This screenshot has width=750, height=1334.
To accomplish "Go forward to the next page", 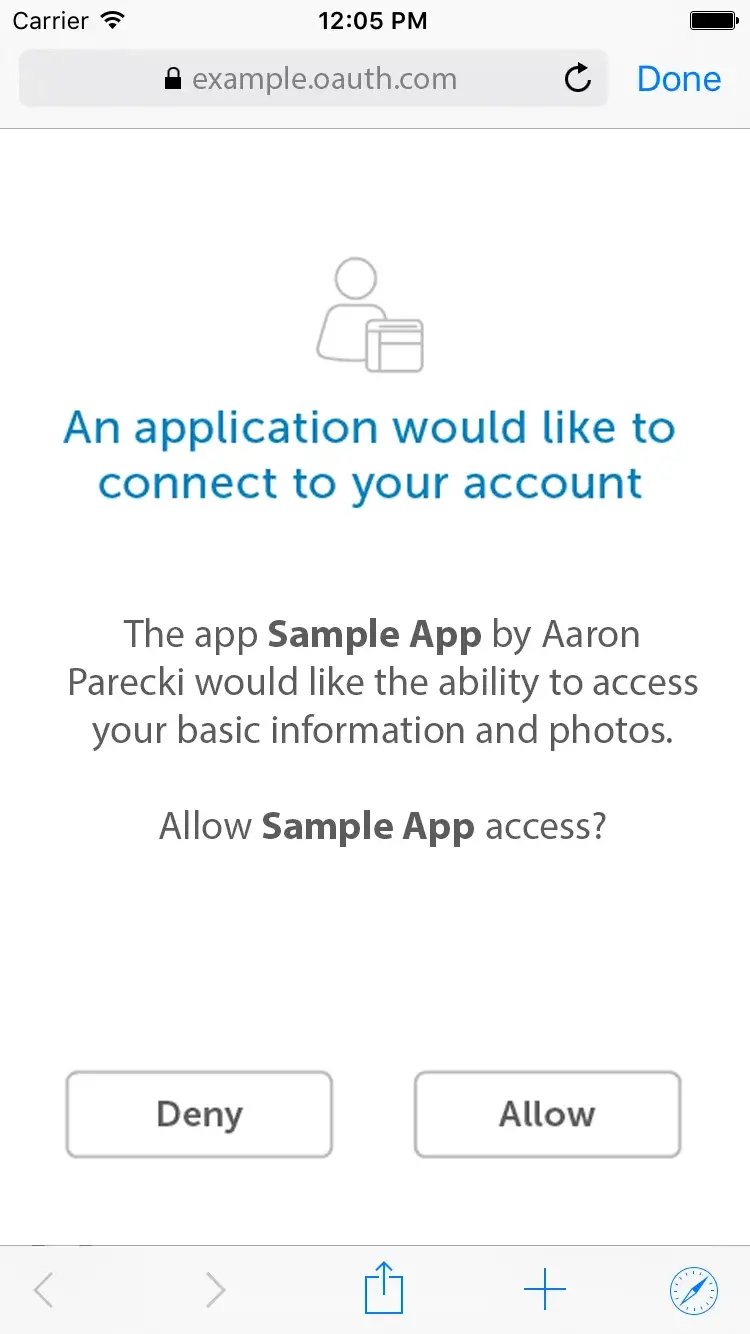I will (215, 1290).
